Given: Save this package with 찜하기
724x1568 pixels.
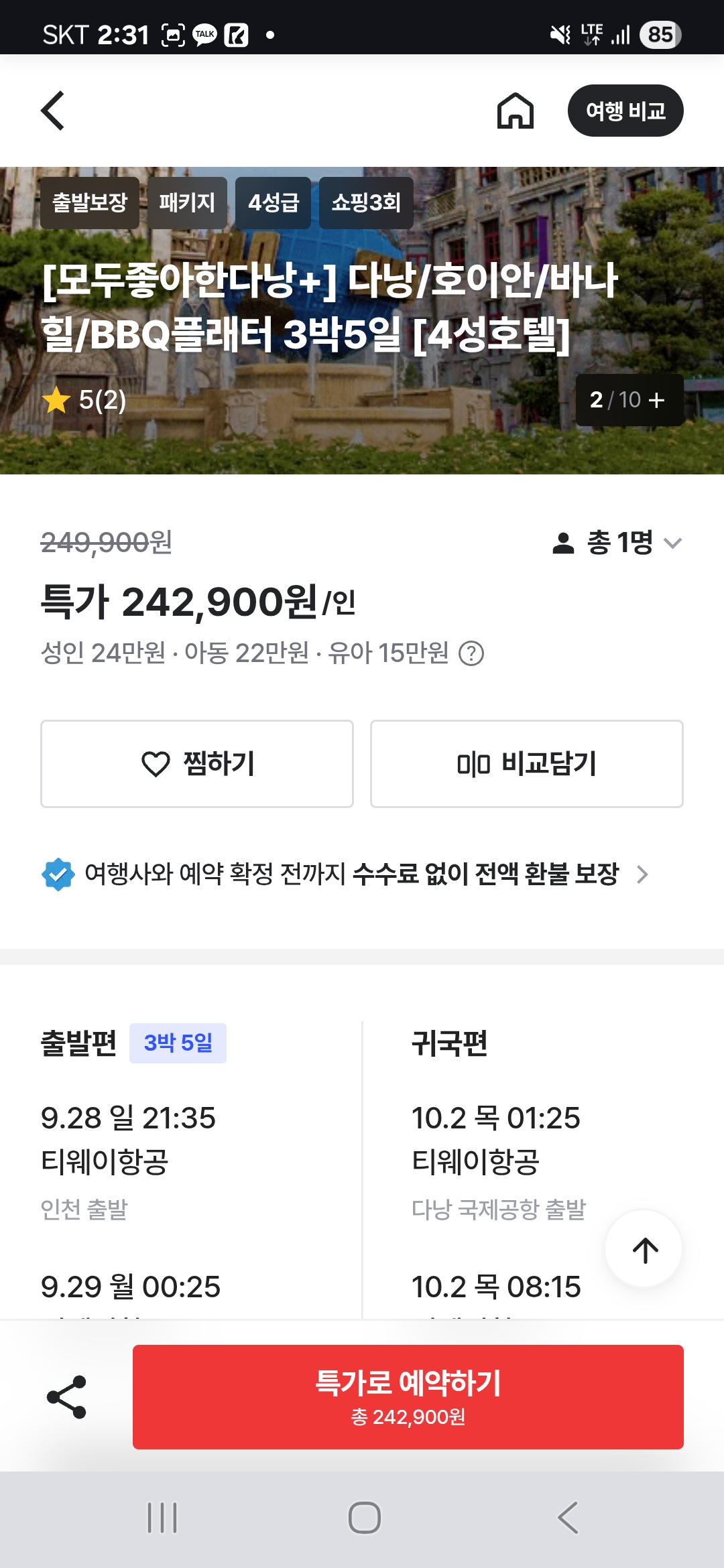Looking at the screenshot, I should tap(197, 764).
